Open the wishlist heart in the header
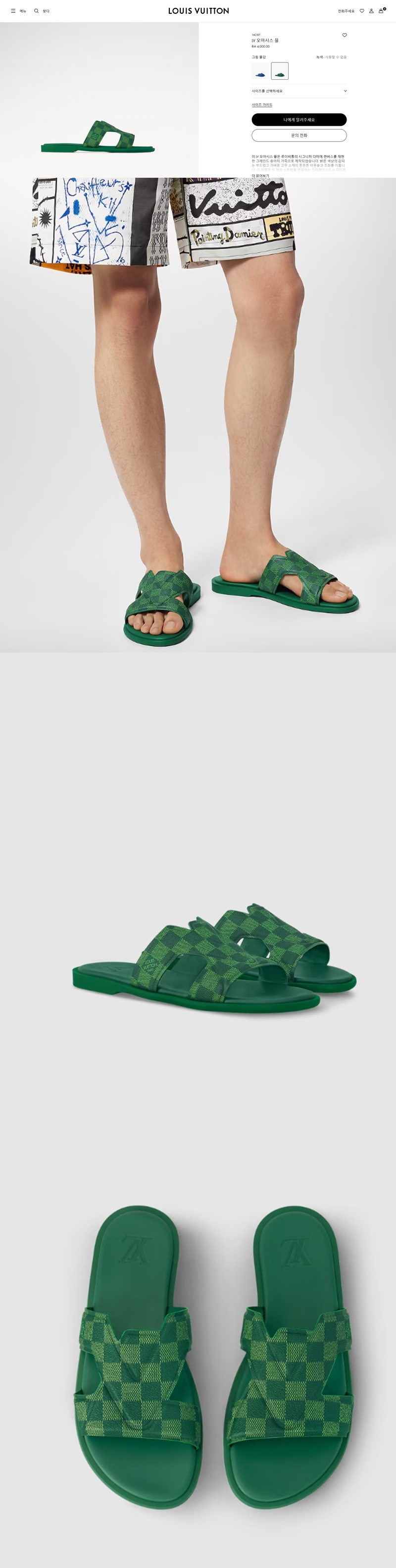Screen dimensions: 396x1568 point(362,11)
